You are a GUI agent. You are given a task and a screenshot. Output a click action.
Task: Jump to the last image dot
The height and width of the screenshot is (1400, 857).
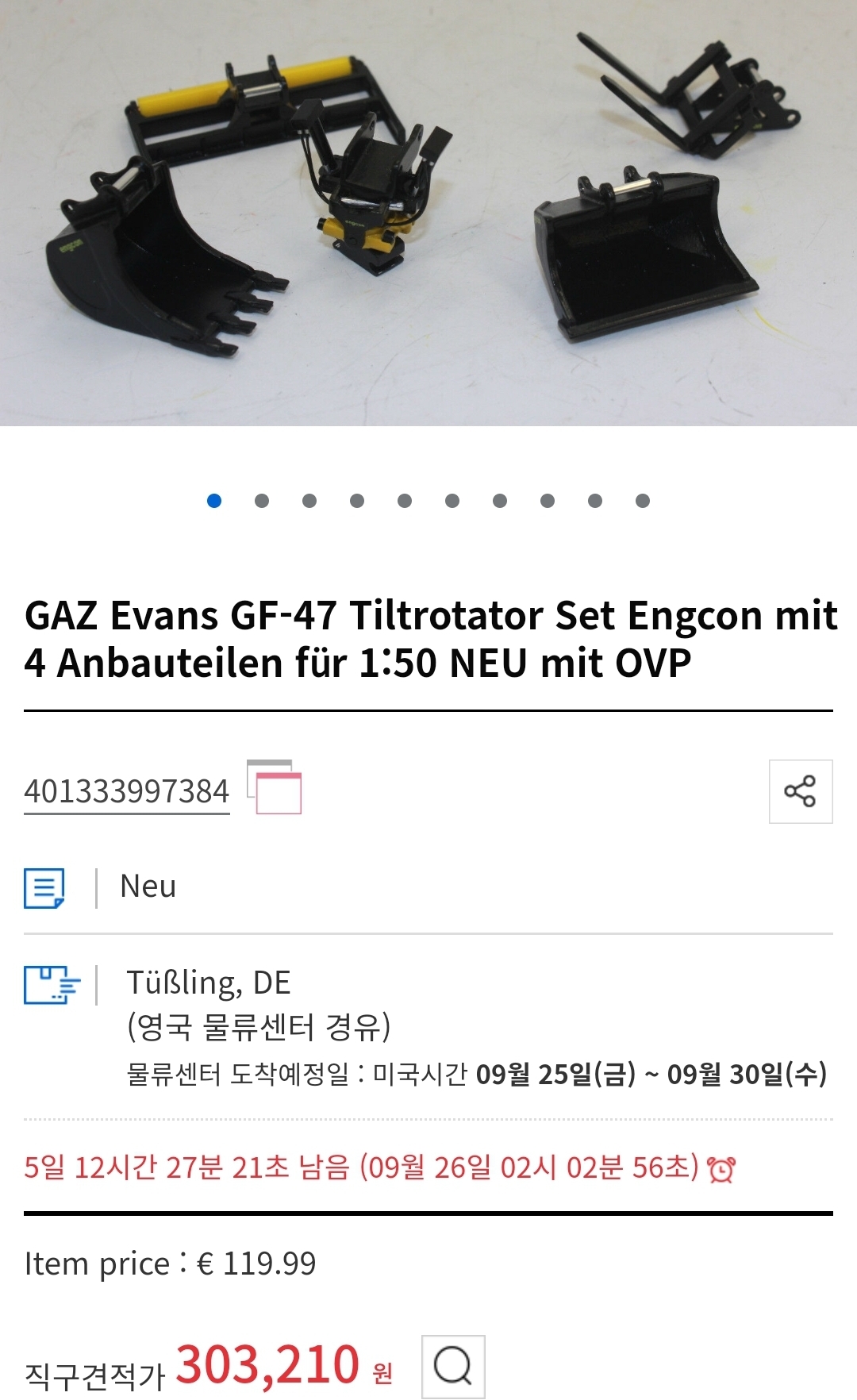(643, 501)
